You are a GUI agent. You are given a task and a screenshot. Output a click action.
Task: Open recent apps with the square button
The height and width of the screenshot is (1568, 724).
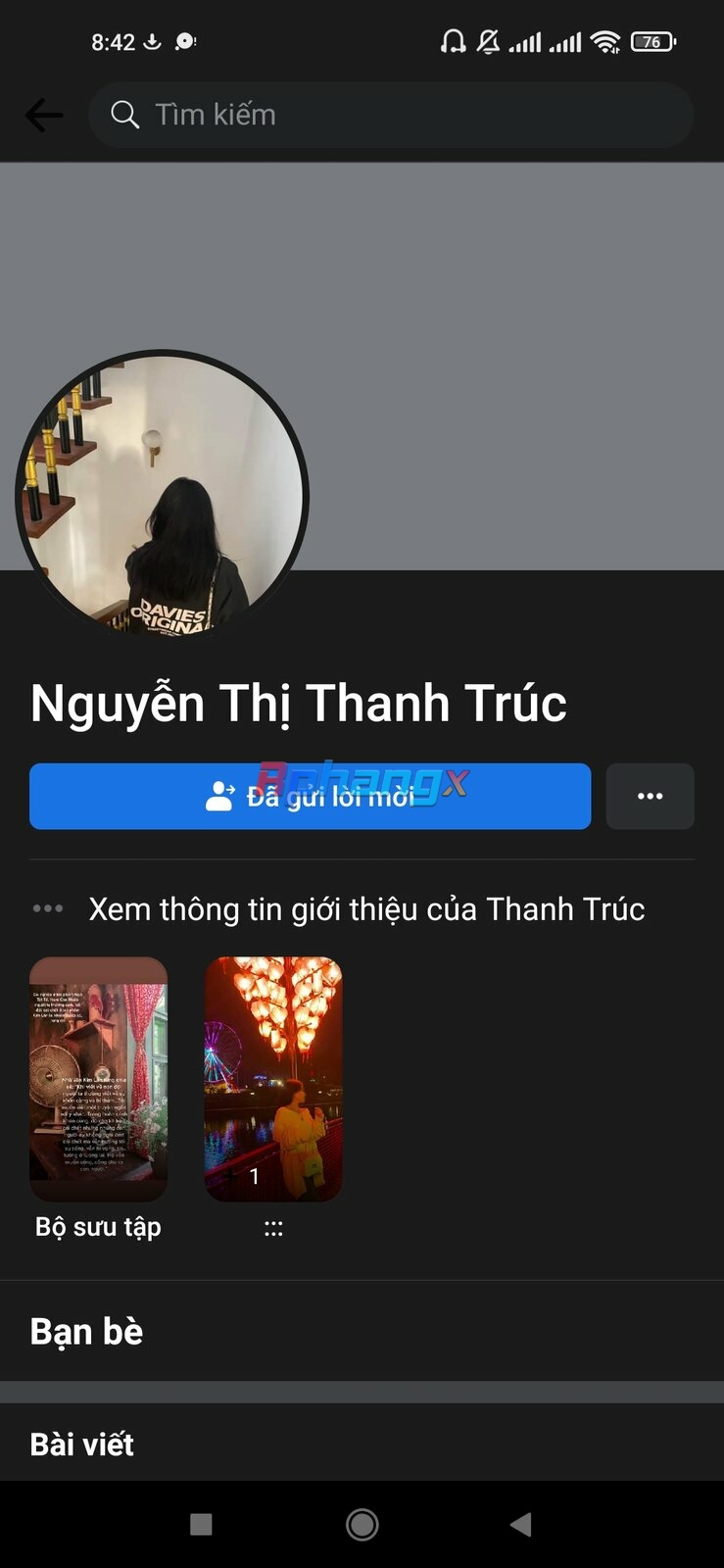201,1524
